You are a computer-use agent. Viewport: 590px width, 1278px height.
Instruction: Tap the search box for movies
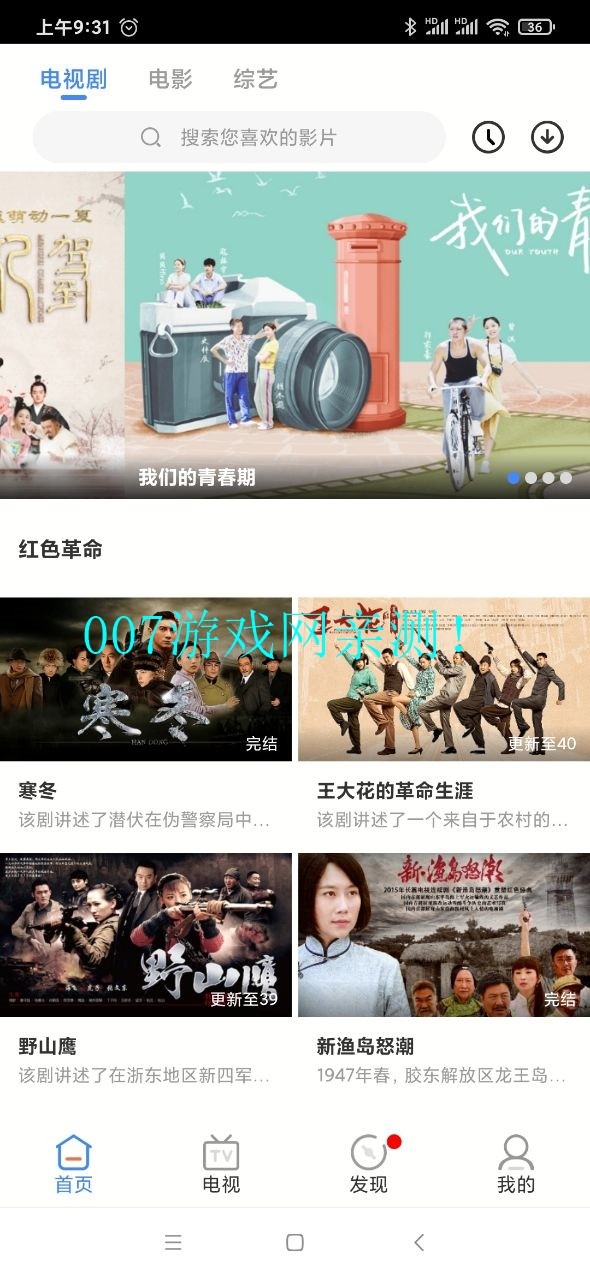click(239, 137)
